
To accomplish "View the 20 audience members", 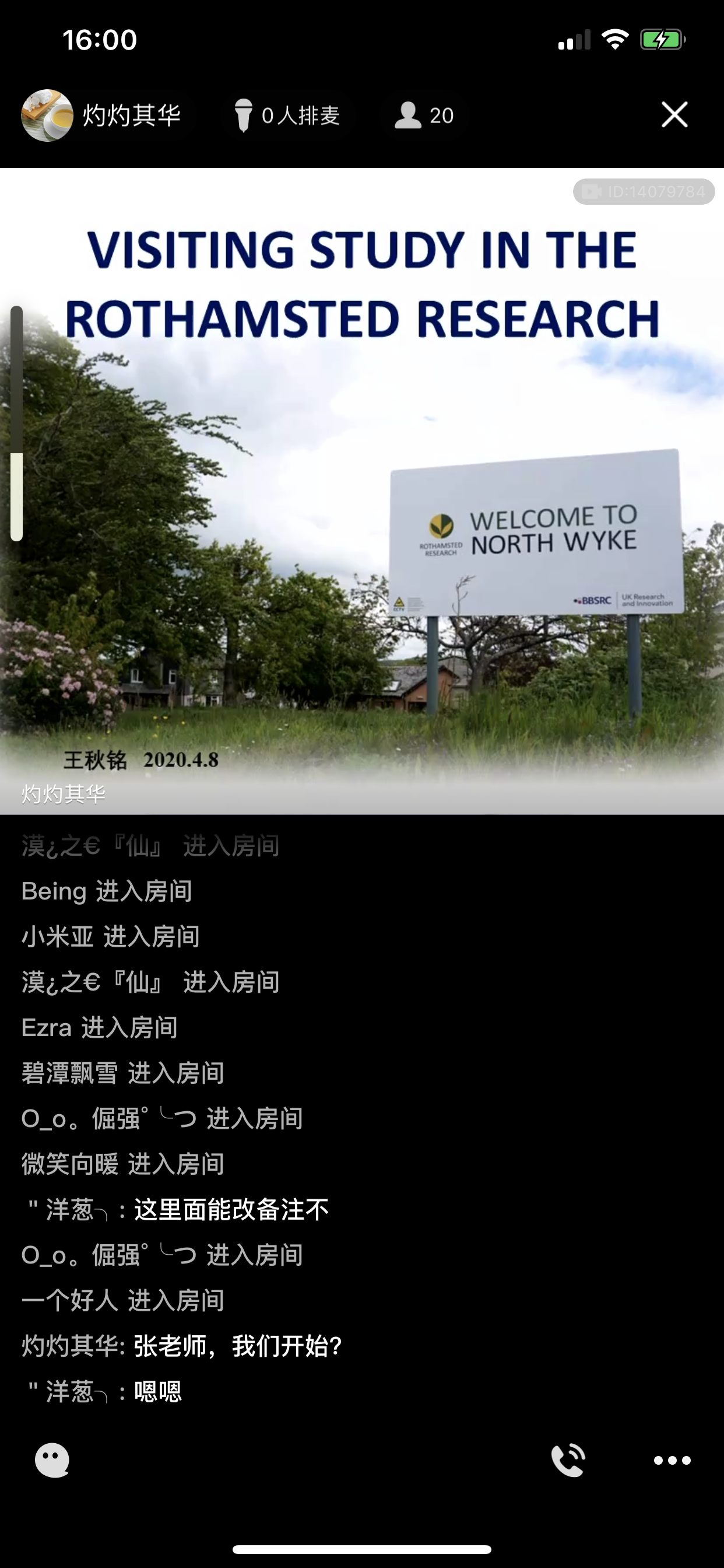I will 425,115.
